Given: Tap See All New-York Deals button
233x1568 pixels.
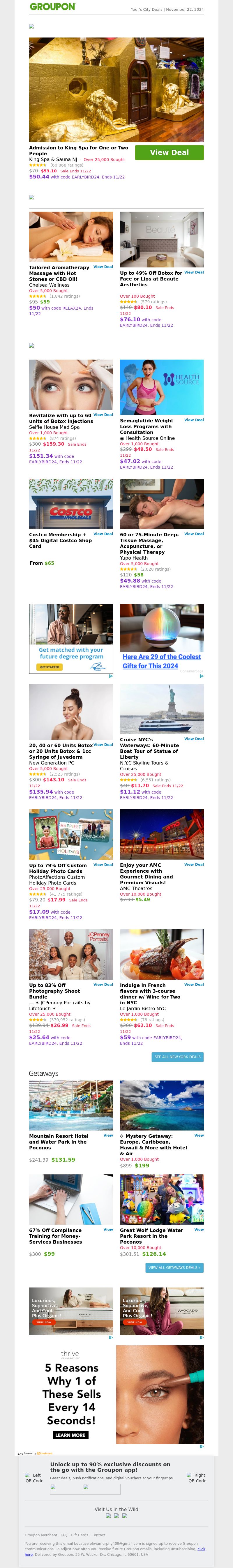Looking at the screenshot, I should 177,1057.
